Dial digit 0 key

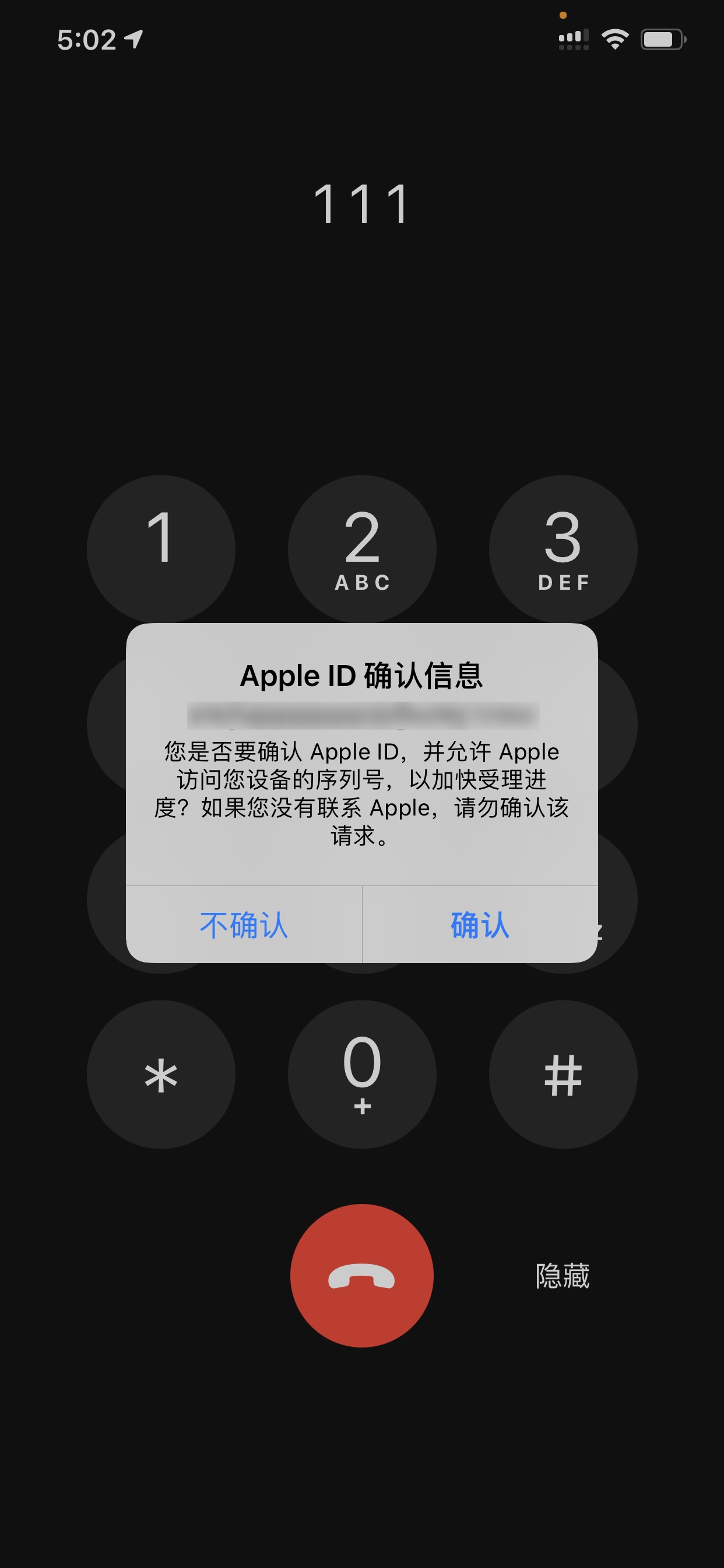coord(362,1074)
